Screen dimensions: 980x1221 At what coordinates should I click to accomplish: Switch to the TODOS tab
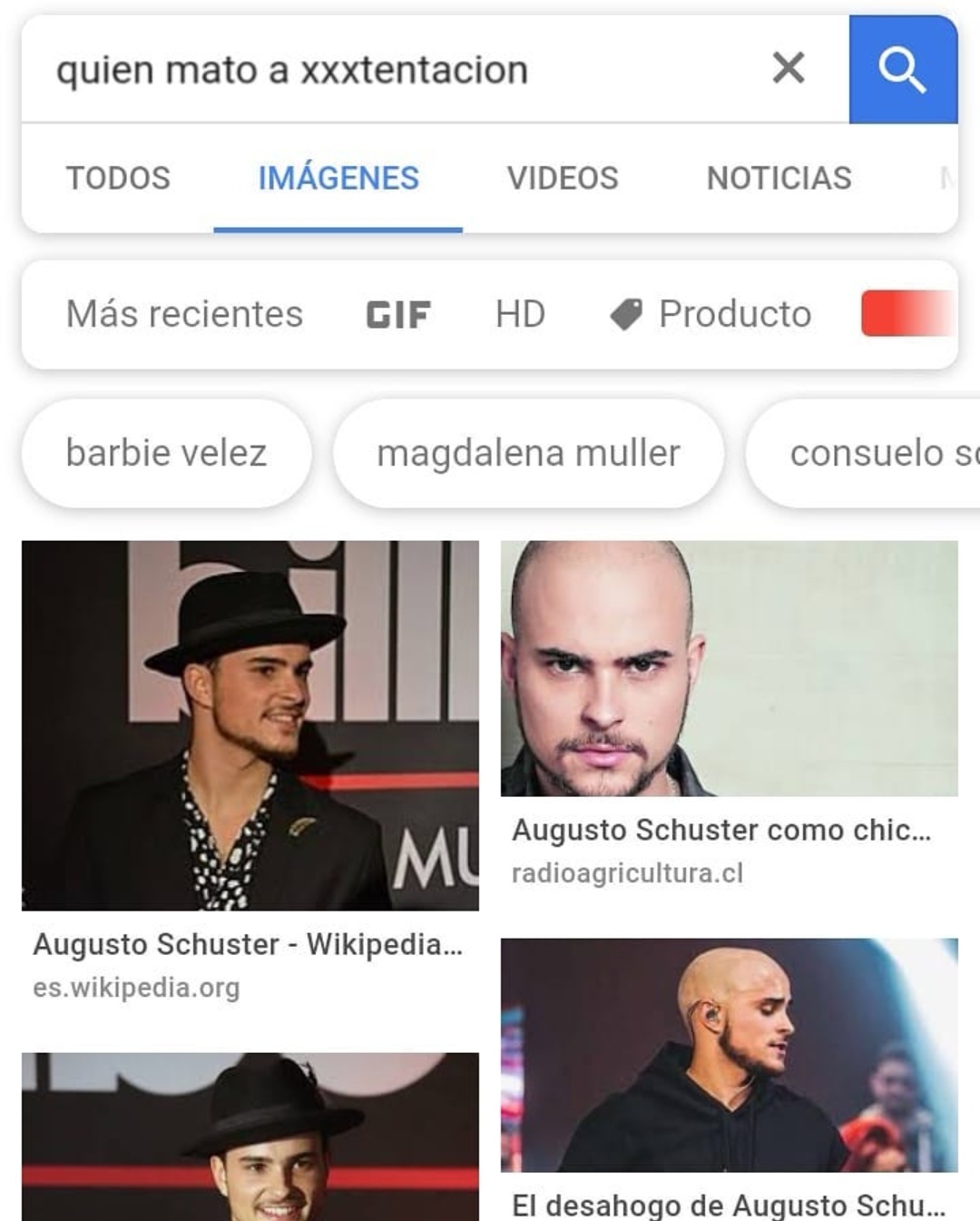118,178
